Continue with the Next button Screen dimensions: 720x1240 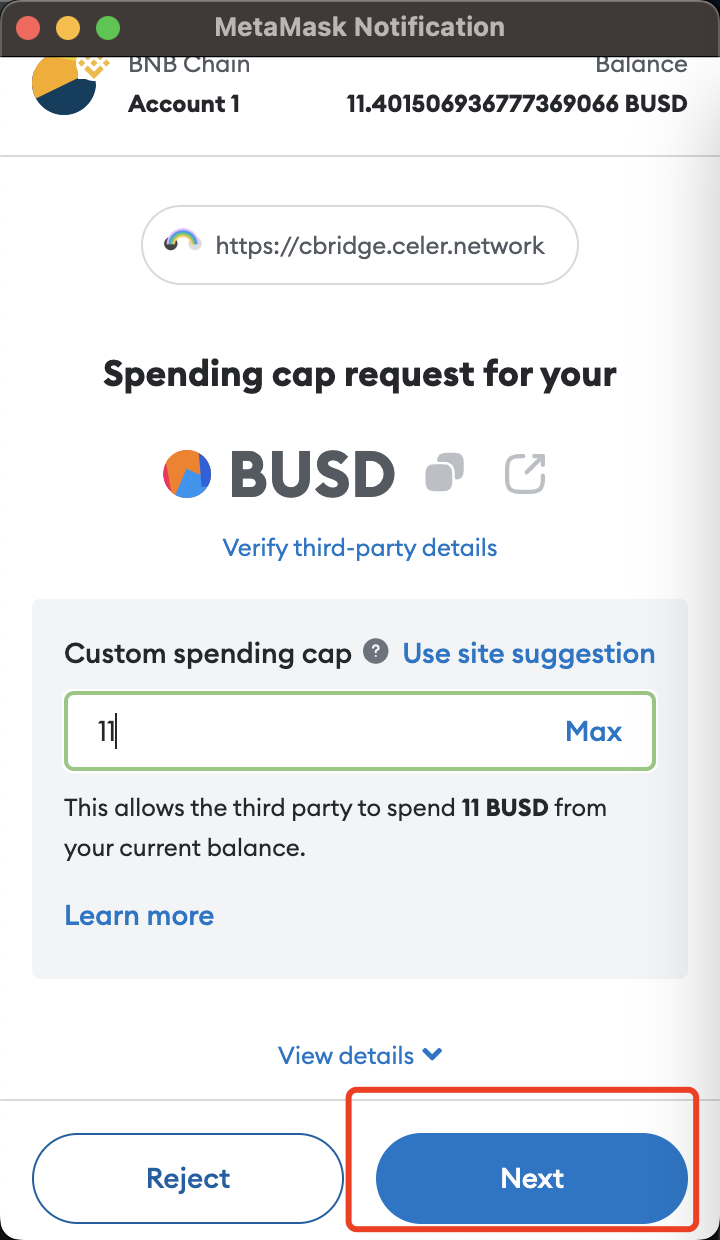point(532,1178)
